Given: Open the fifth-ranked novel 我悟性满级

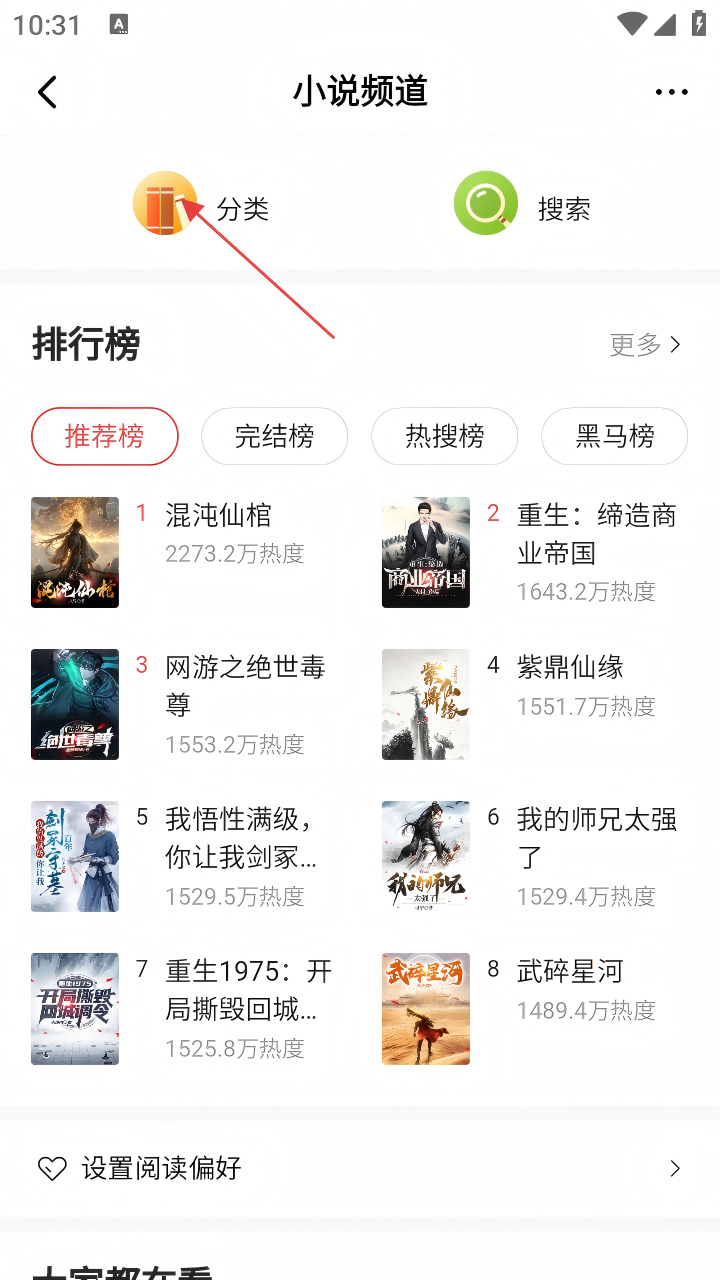Looking at the screenshot, I should point(240,838).
